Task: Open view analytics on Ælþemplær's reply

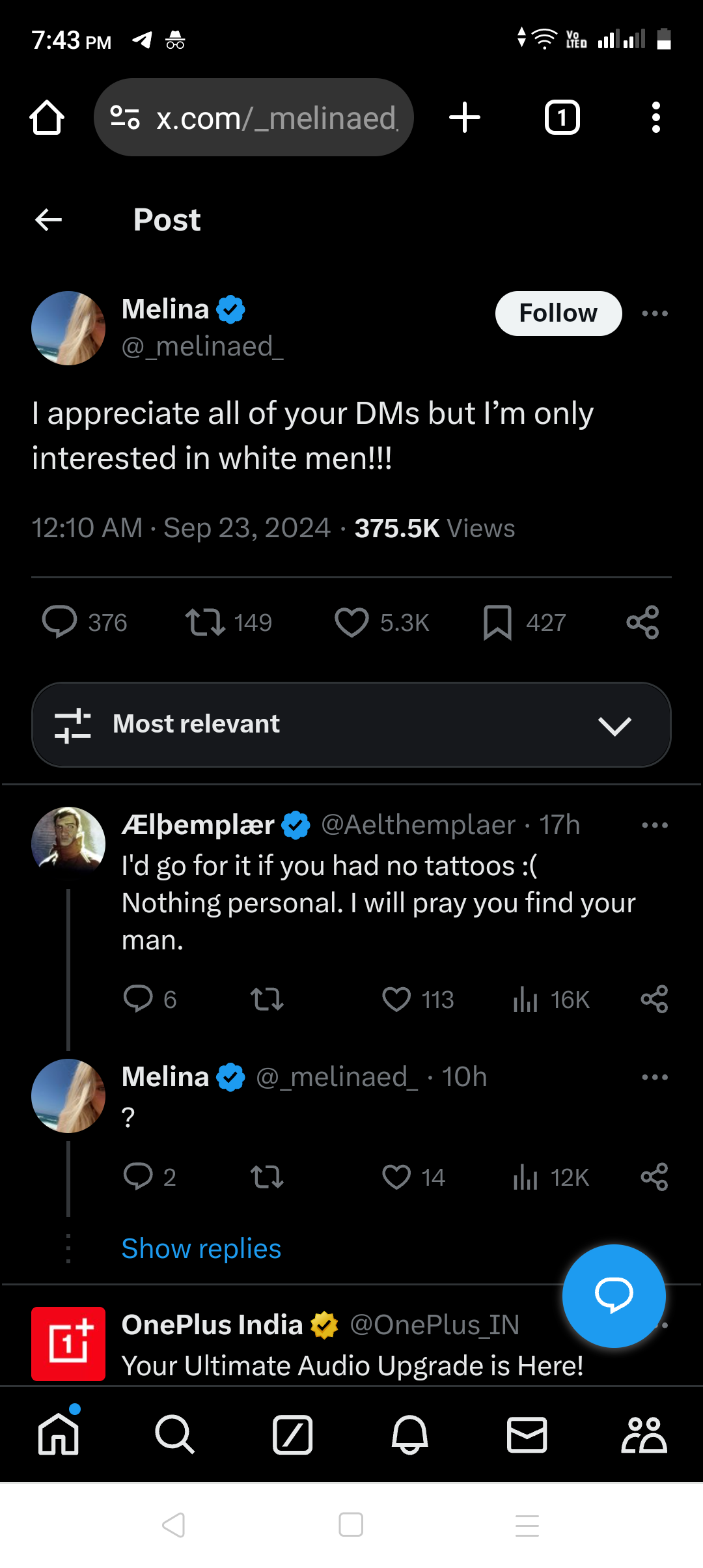Action: [x=525, y=1000]
